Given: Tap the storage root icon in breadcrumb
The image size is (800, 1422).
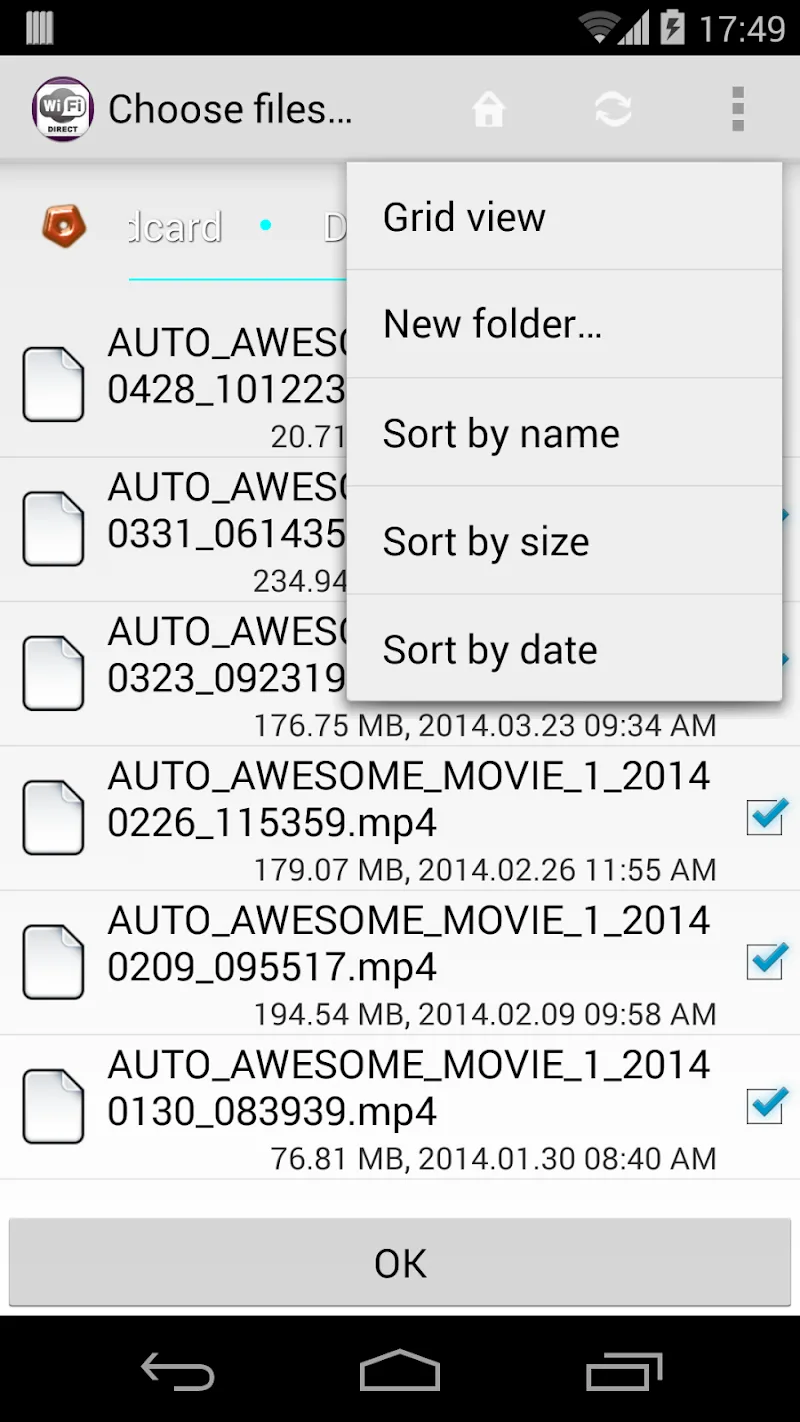Looking at the screenshot, I should (x=64, y=227).
